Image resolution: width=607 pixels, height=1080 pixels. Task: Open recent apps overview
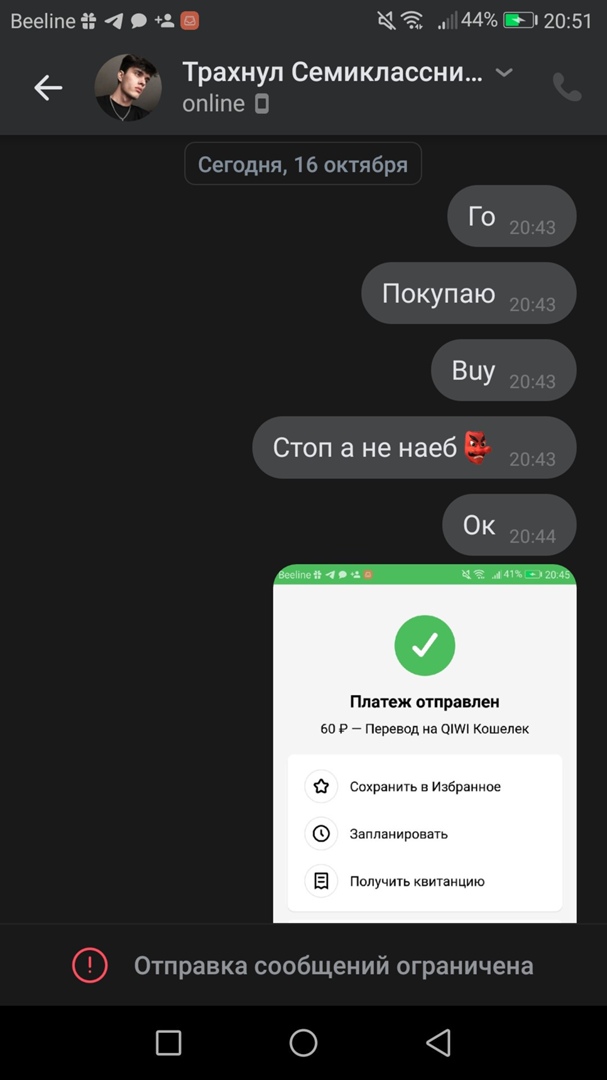point(169,1043)
